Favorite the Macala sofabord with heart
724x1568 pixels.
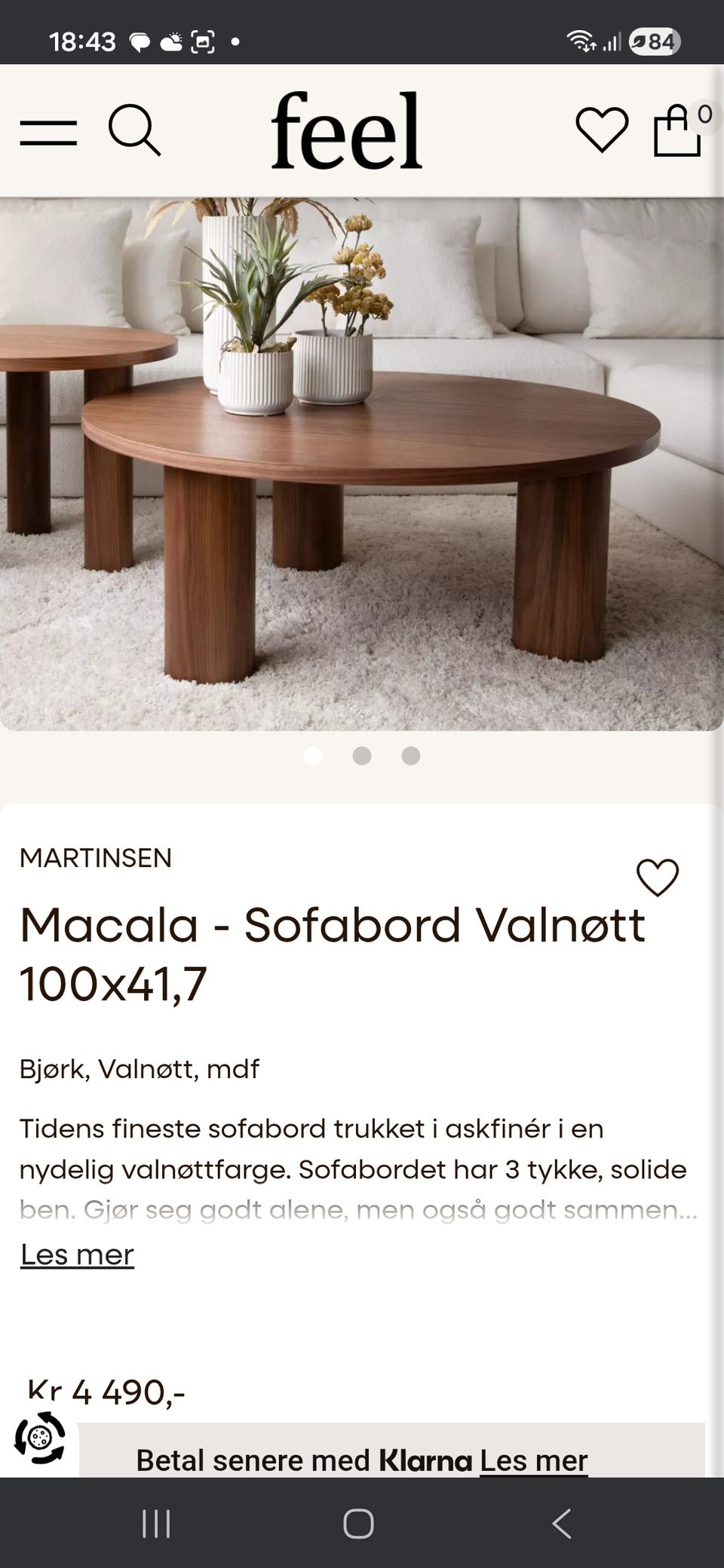(x=658, y=878)
